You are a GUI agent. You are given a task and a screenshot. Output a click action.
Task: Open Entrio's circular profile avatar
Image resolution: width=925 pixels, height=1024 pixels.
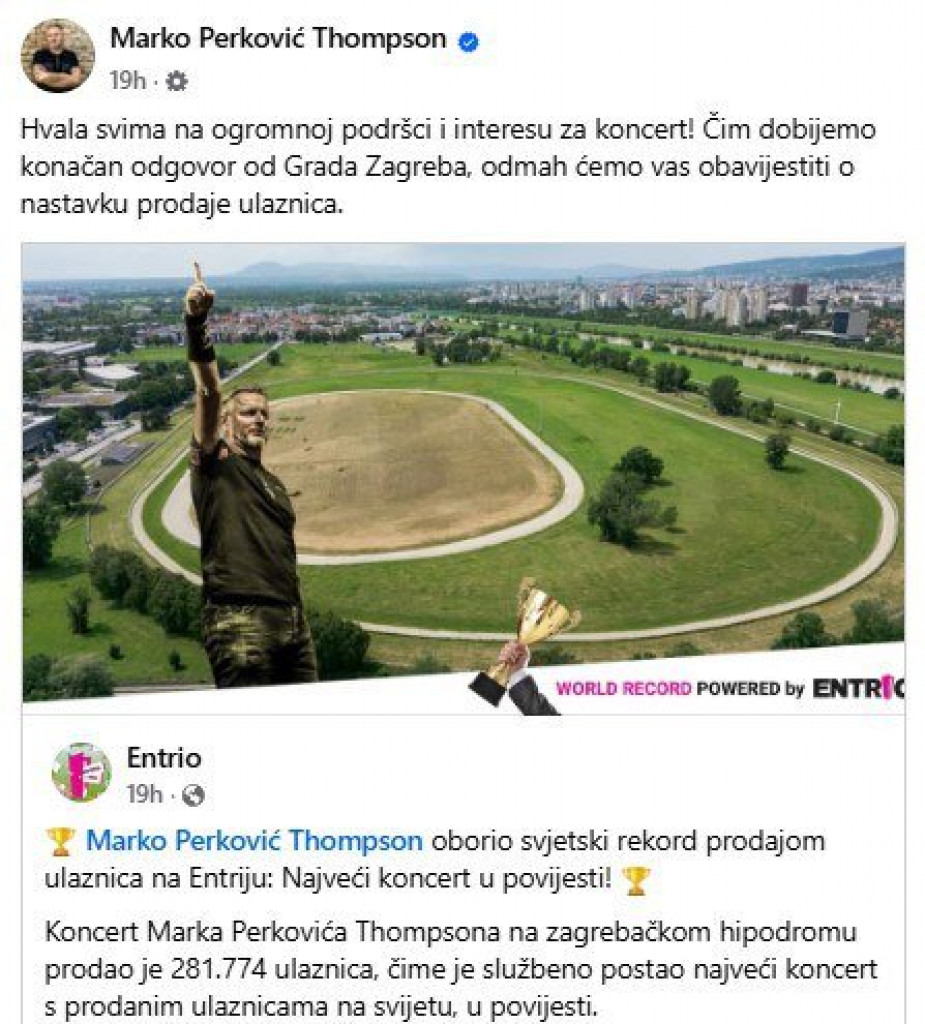coord(80,770)
